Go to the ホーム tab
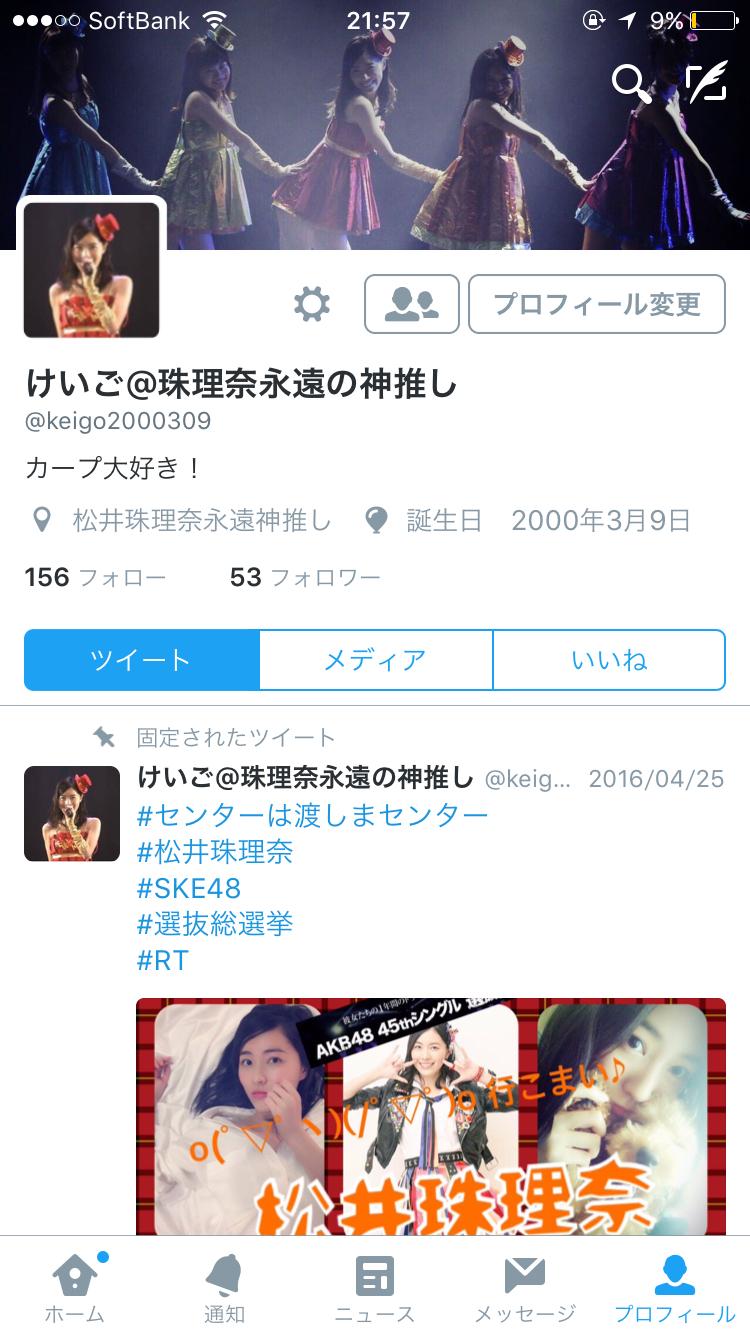Screen dimensions: 750x1334 (74, 1288)
